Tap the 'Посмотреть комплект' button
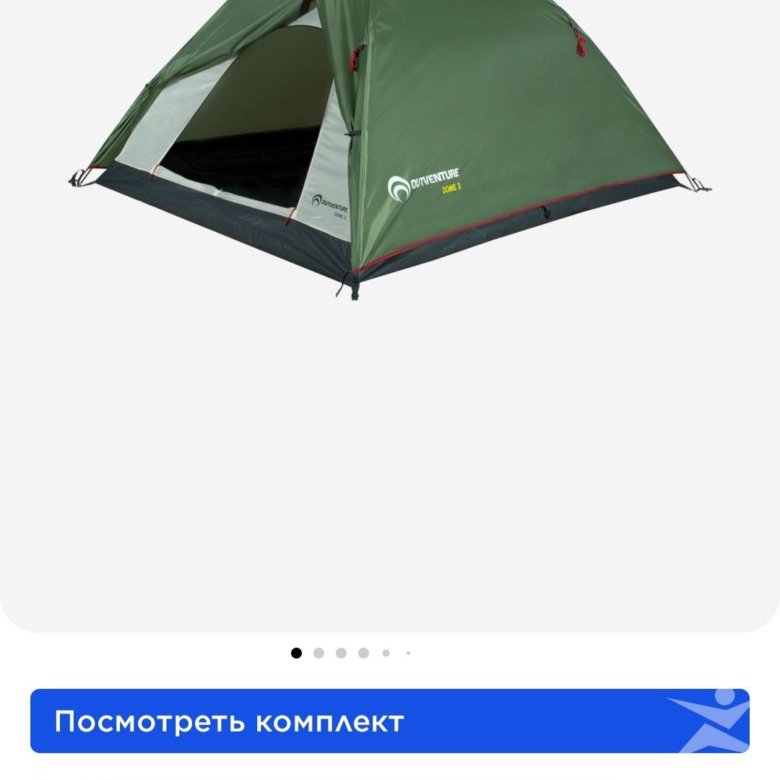The width and height of the screenshot is (780, 780). [x=389, y=720]
